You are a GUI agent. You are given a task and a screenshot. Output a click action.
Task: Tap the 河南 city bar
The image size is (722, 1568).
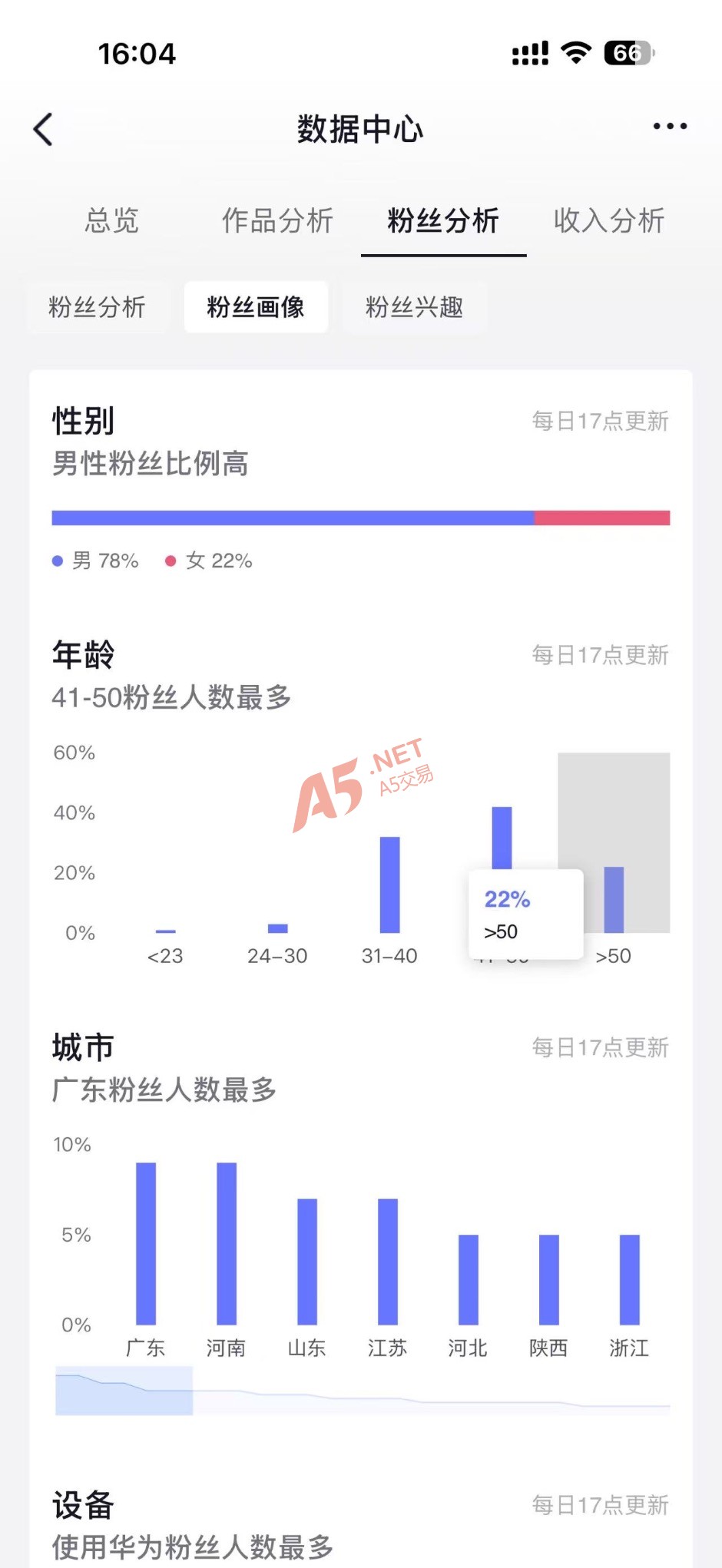[227, 1243]
